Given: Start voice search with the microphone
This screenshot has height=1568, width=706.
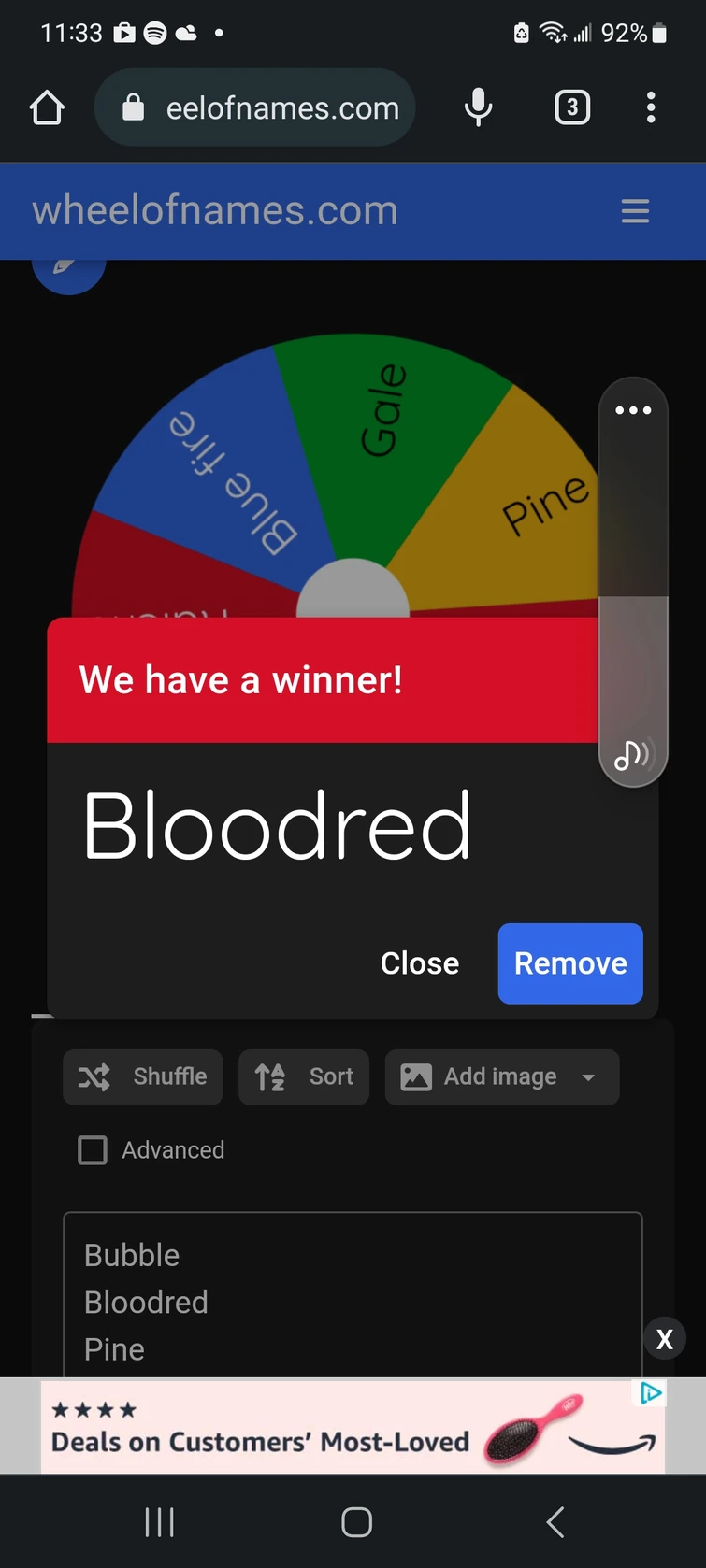Looking at the screenshot, I should [478, 107].
